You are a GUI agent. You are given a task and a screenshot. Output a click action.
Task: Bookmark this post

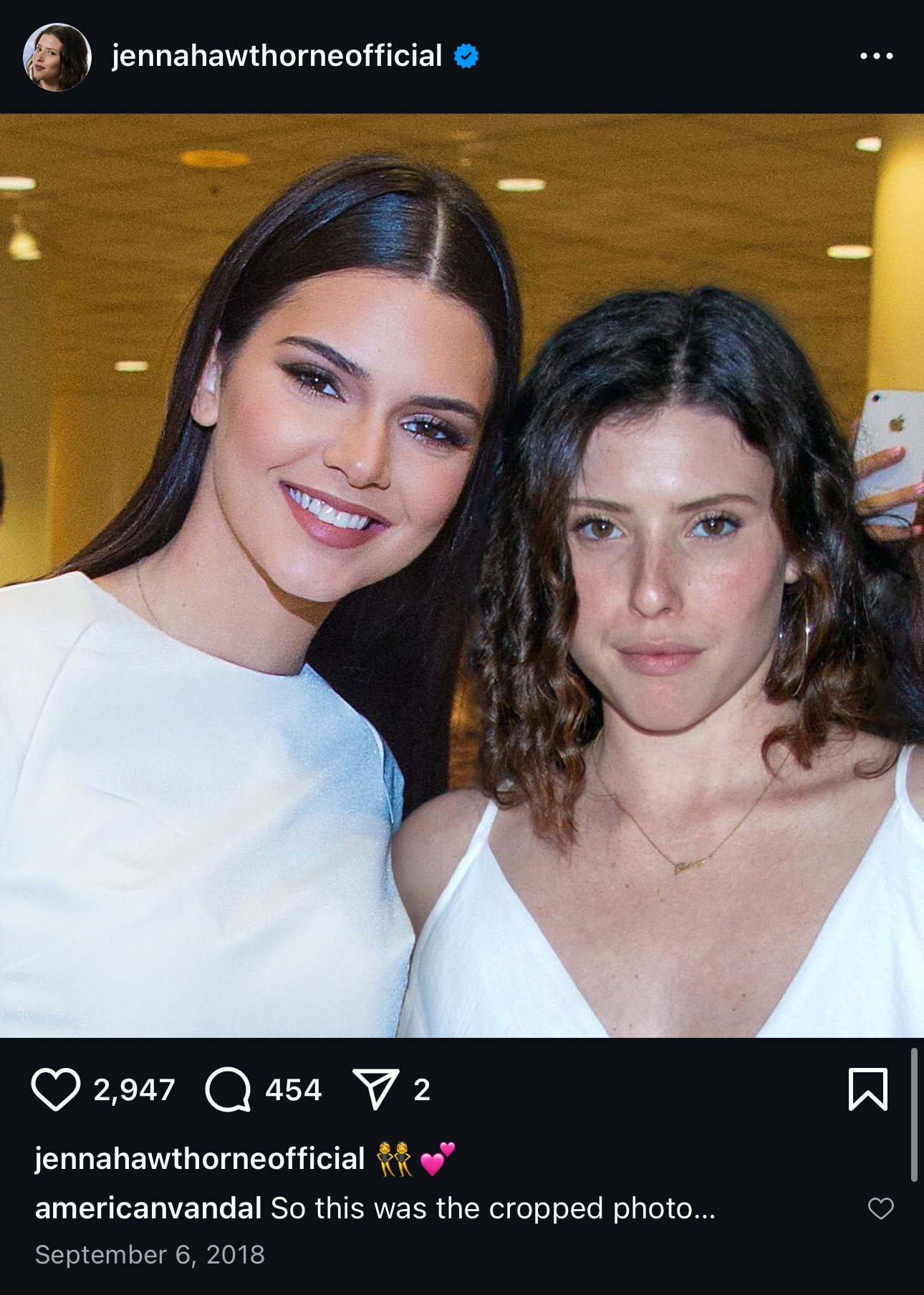click(868, 1089)
